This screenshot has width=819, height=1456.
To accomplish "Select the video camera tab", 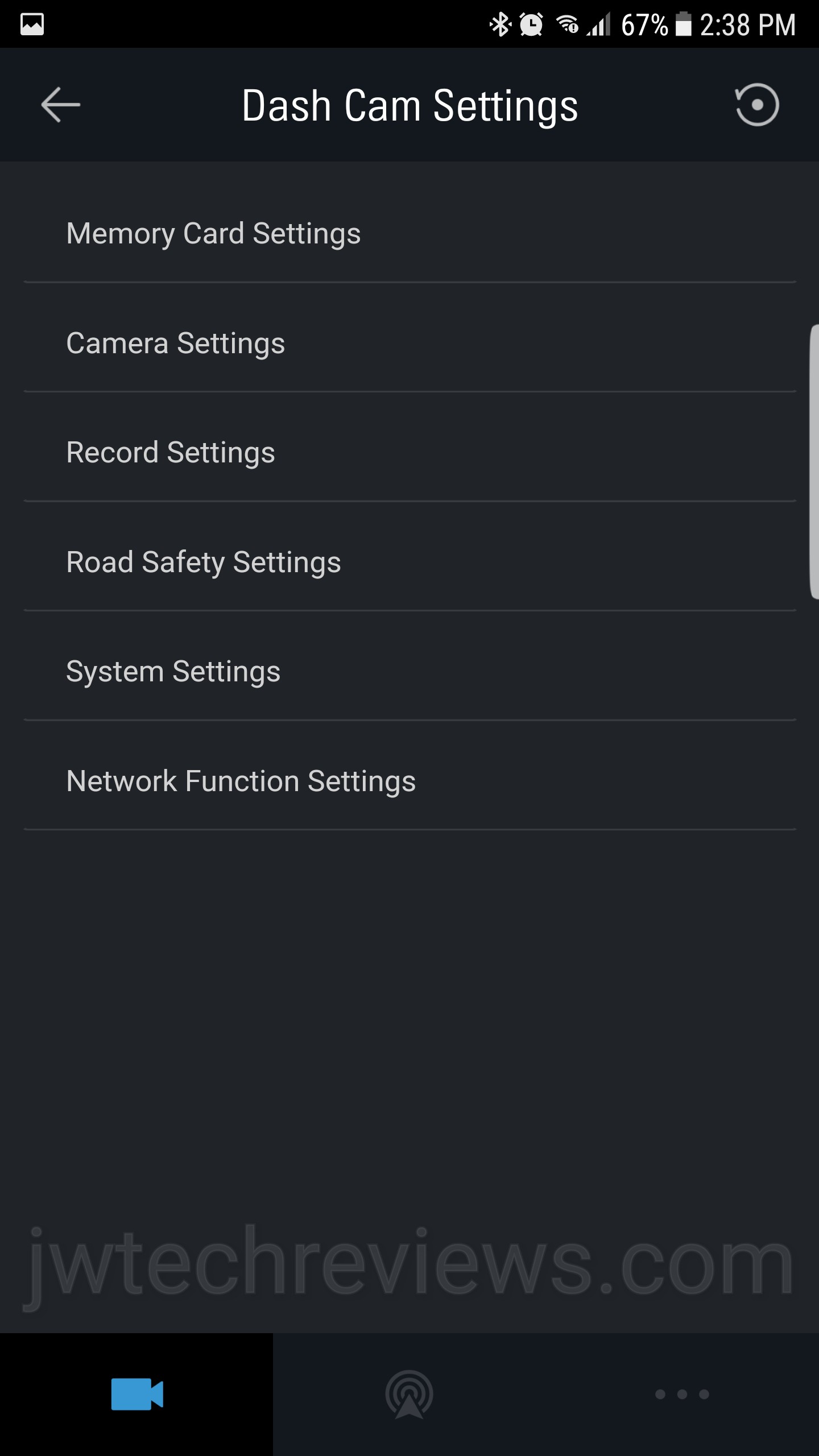I will pyautogui.click(x=136, y=1394).
